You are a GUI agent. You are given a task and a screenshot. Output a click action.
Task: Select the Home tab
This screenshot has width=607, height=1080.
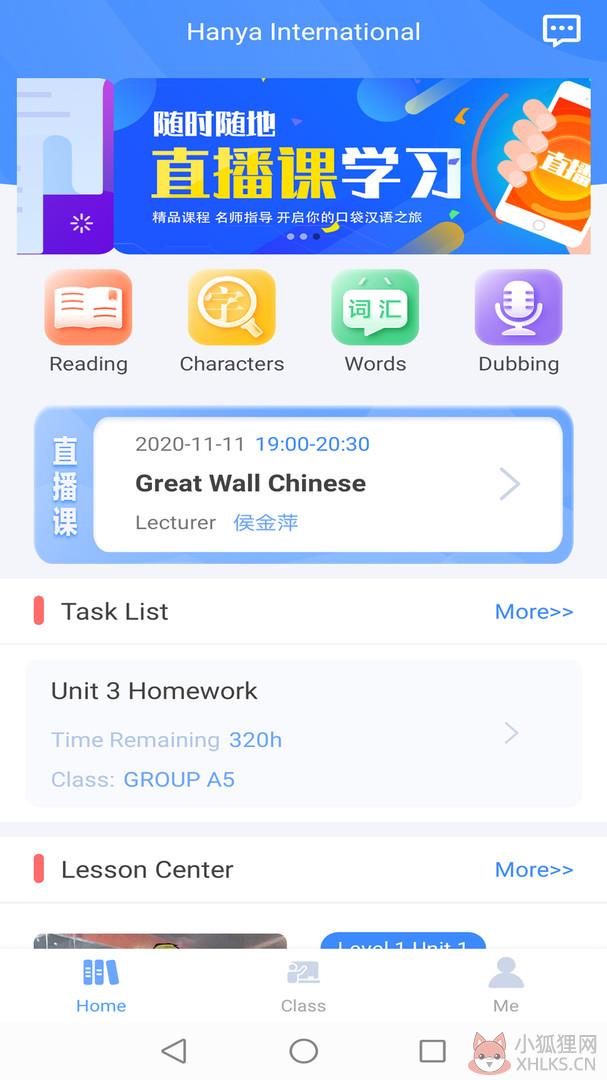point(101,986)
